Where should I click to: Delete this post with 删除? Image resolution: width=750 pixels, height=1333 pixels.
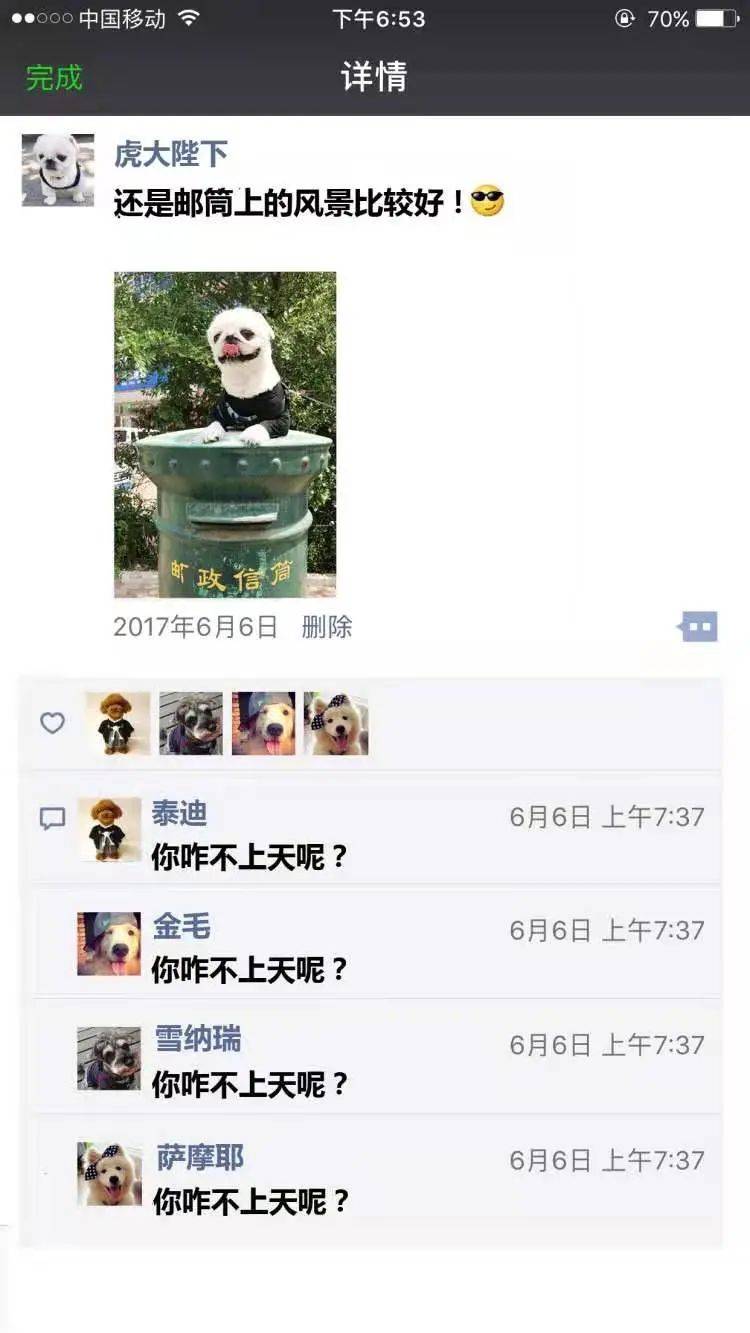[327, 627]
